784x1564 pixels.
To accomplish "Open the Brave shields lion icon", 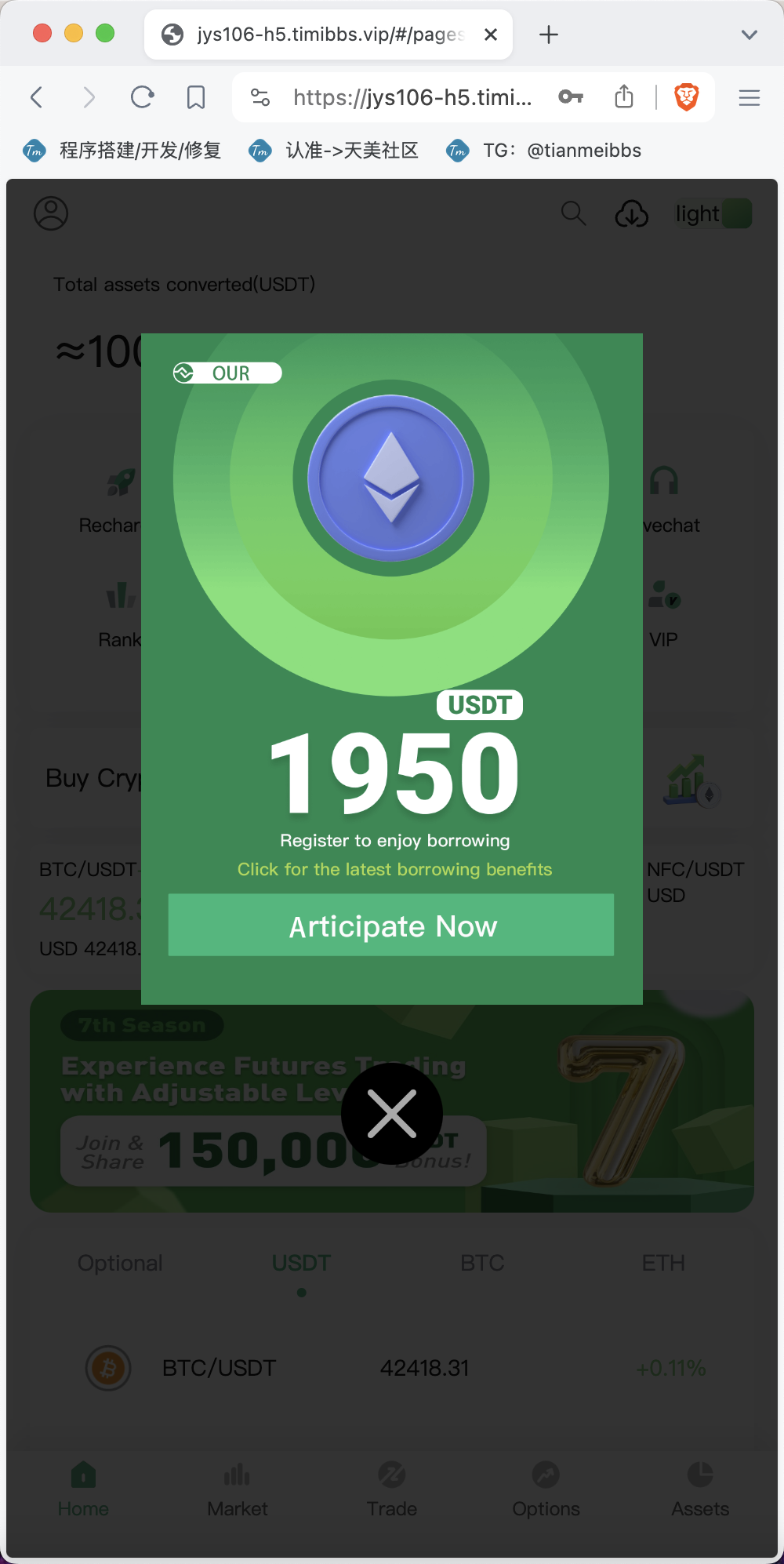I will (687, 97).
